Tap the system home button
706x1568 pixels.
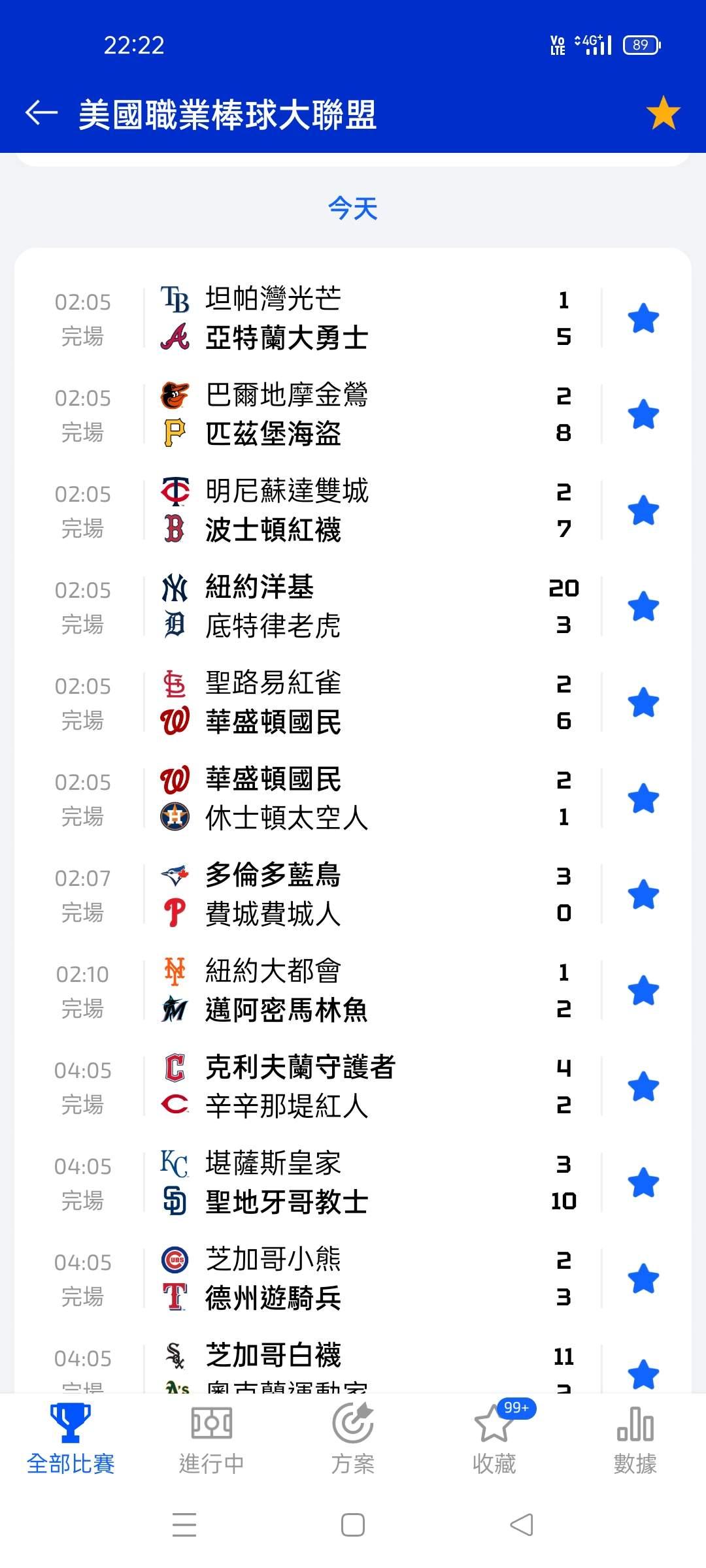click(x=353, y=1525)
